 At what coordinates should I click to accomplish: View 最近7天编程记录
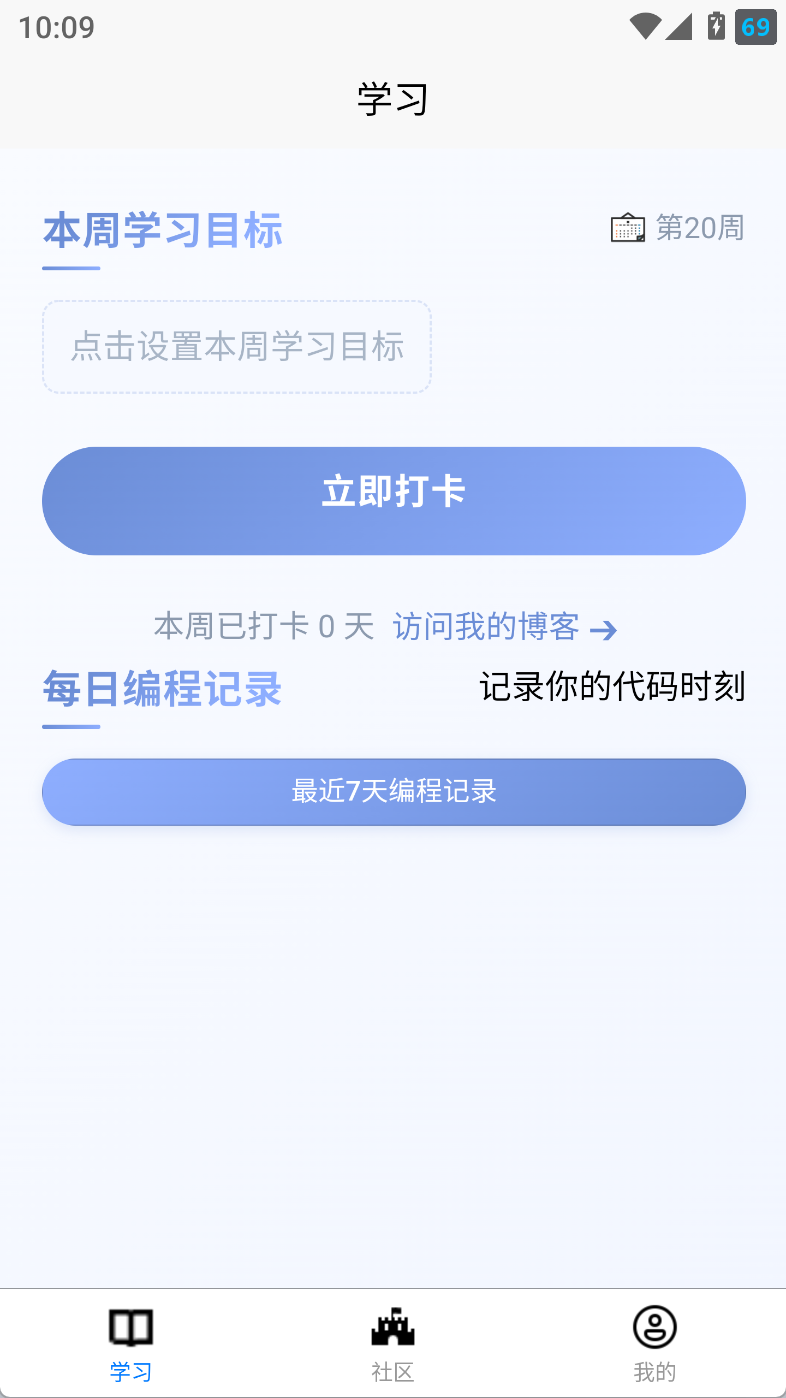pos(393,792)
